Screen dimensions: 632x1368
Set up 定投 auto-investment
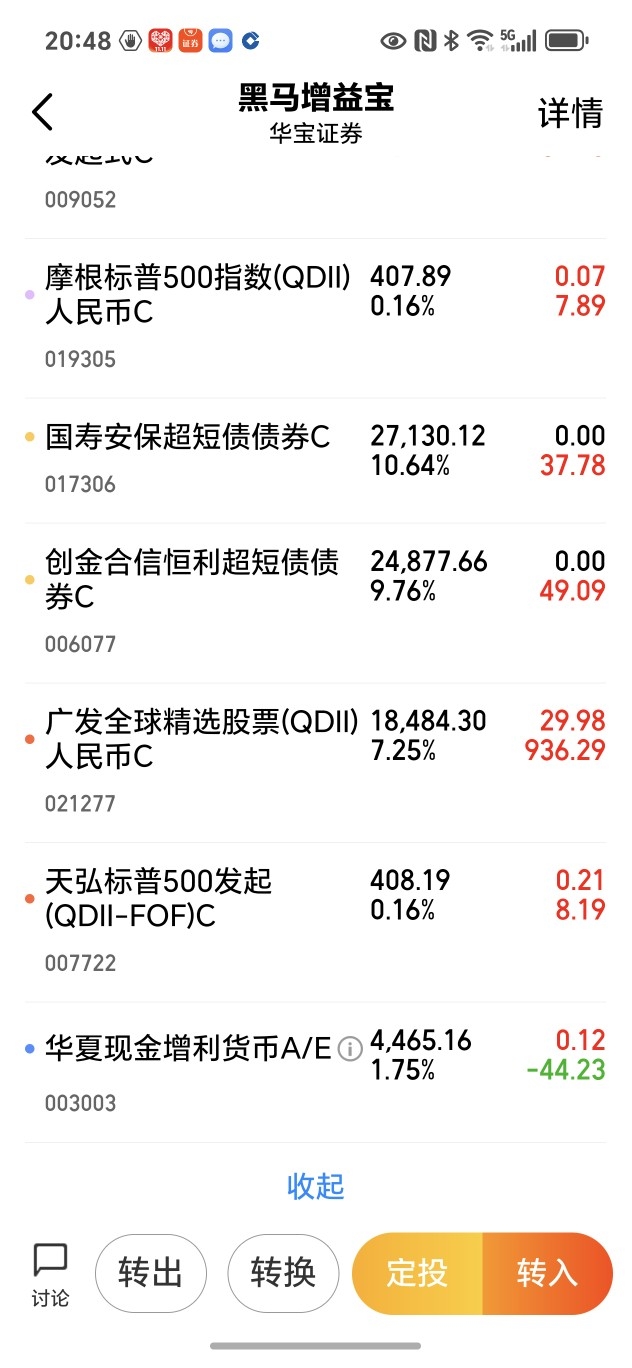point(416,1273)
